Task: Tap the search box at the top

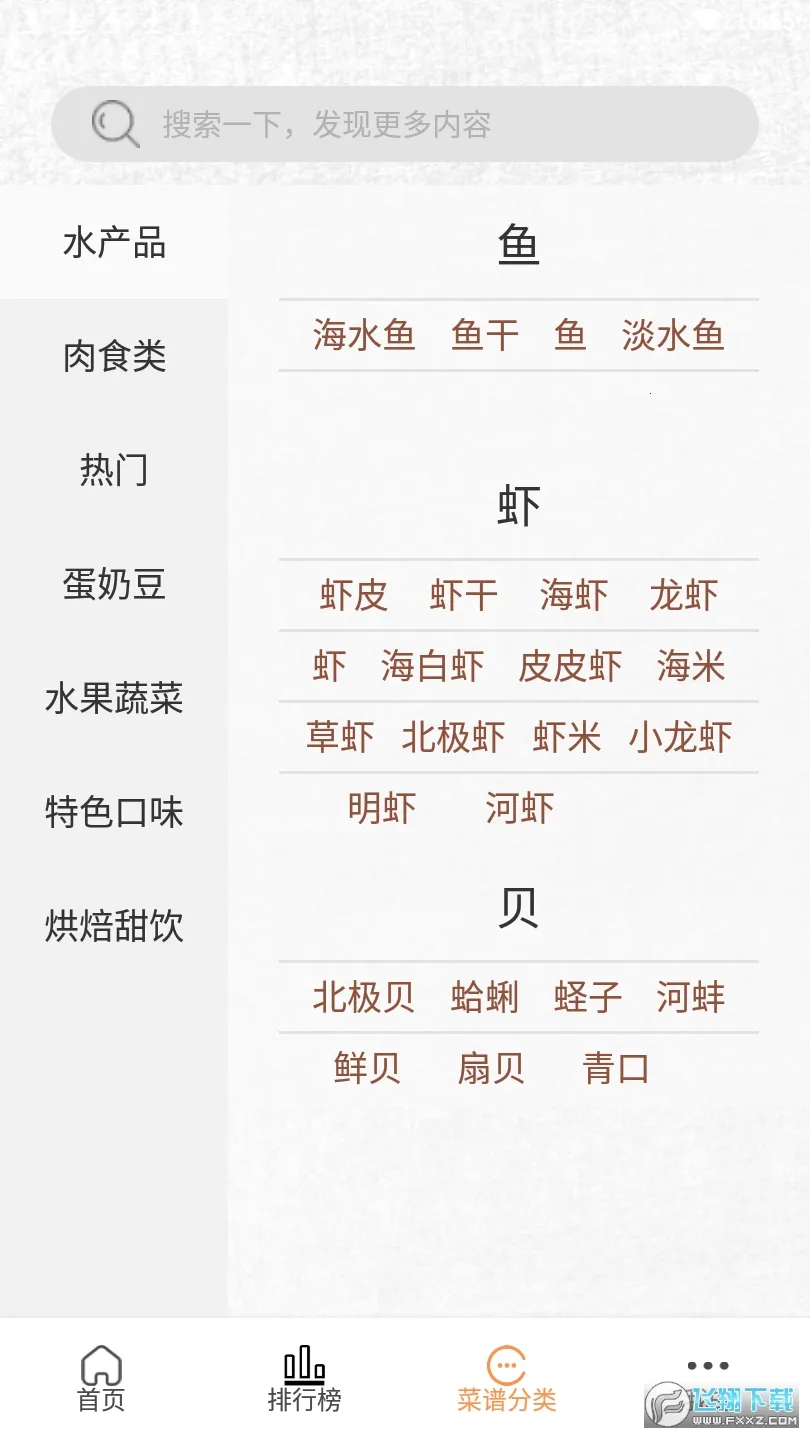Action: tap(404, 125)
